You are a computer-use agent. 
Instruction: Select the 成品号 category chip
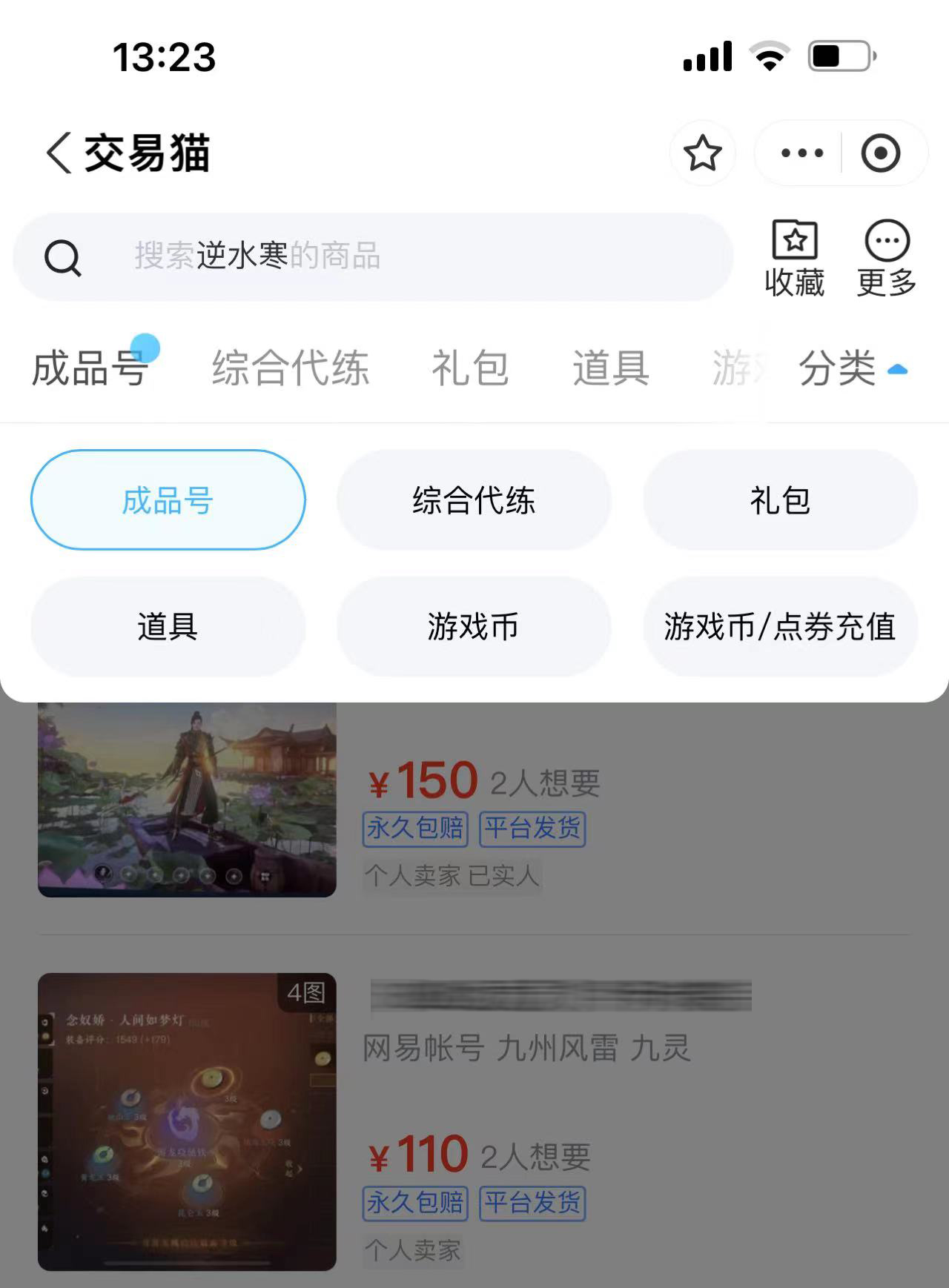[168, 500]
